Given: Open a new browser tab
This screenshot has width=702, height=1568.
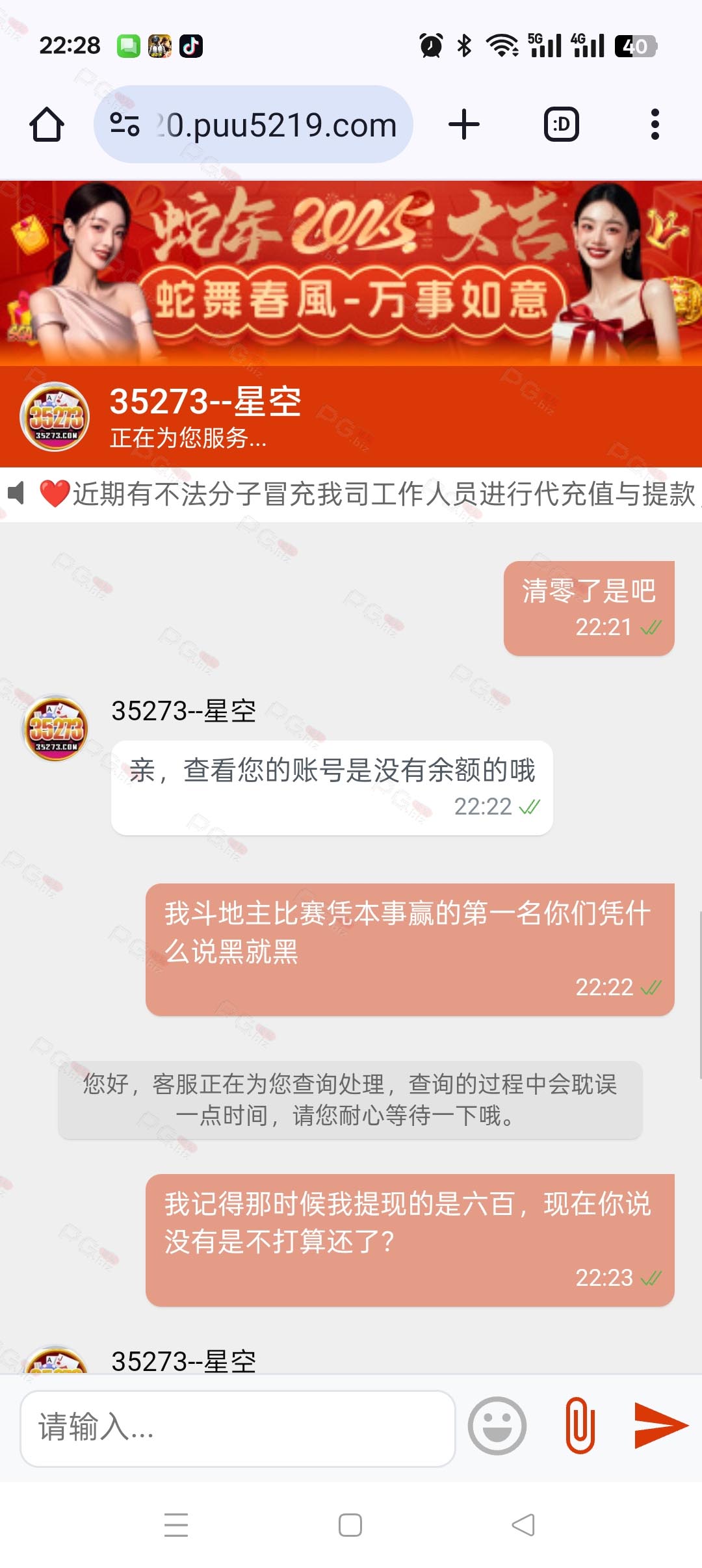Looking at the screenshot, I should tap(464, 124).
